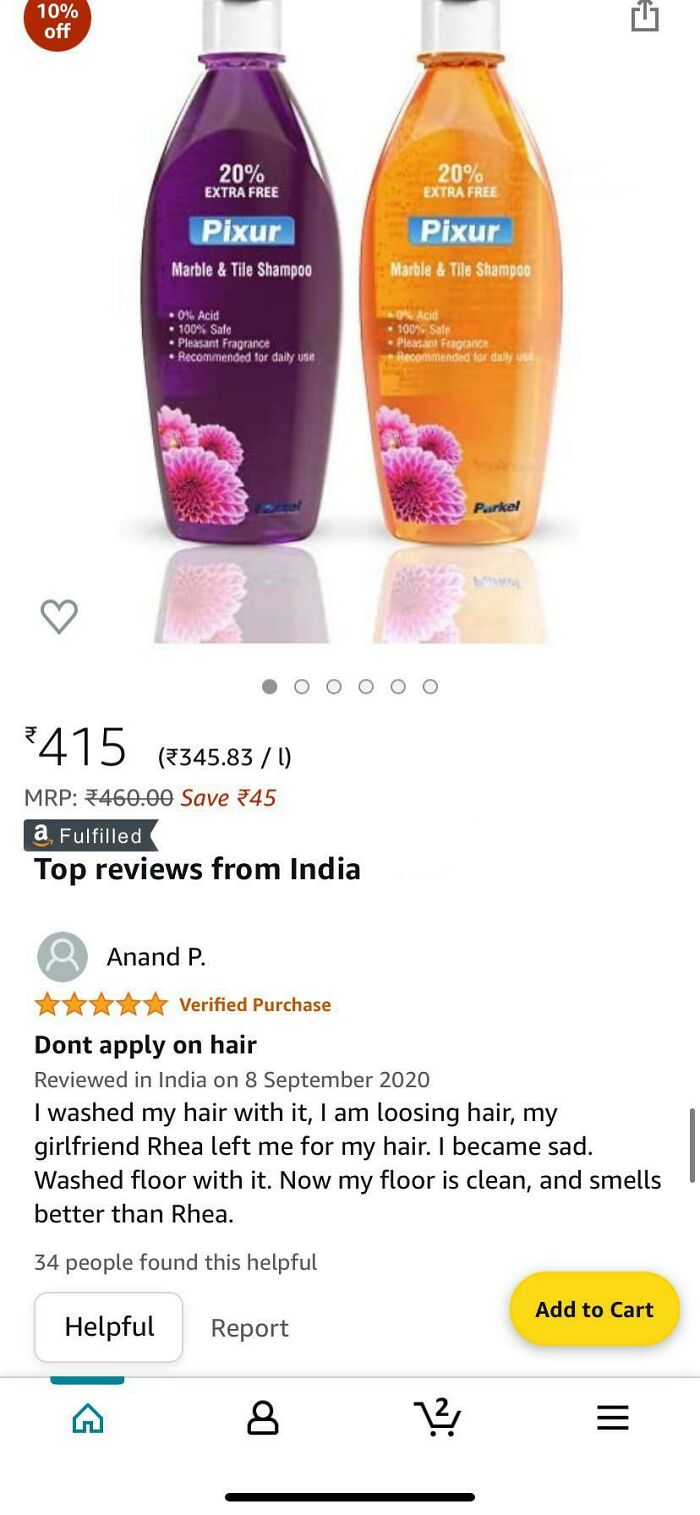Tap Add to Cart button
The height and width of the screenshot is (1515, 700).
pos(594,1309)
